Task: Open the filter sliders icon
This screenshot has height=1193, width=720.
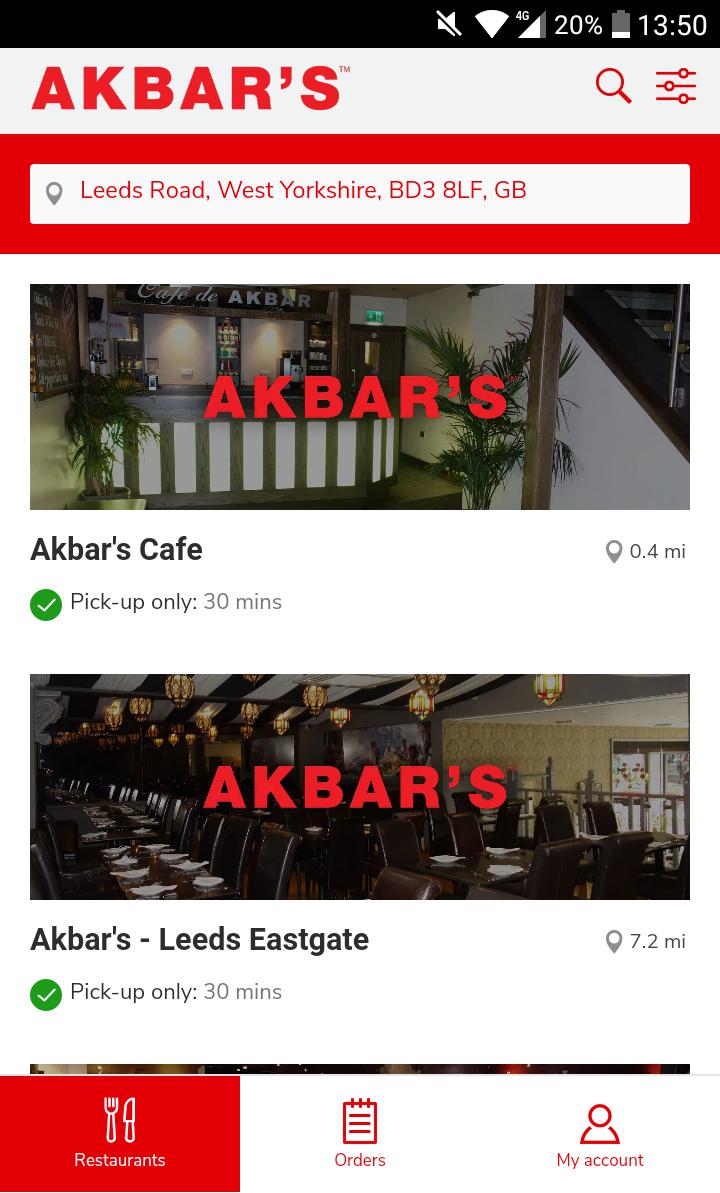Action: pos(676,86)
